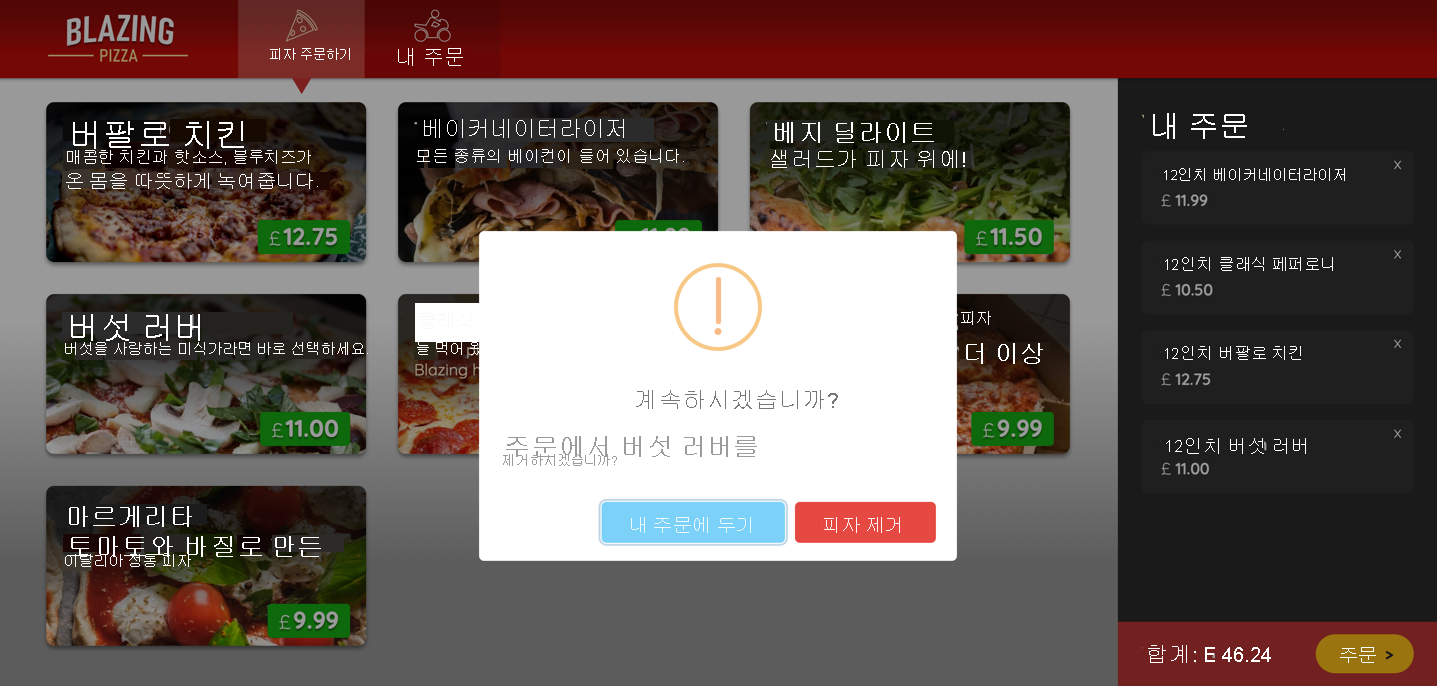Viewport: 1437px width, 686px height.
Task: Select the 마르게리타 pizza card
Action: point(206,566)
